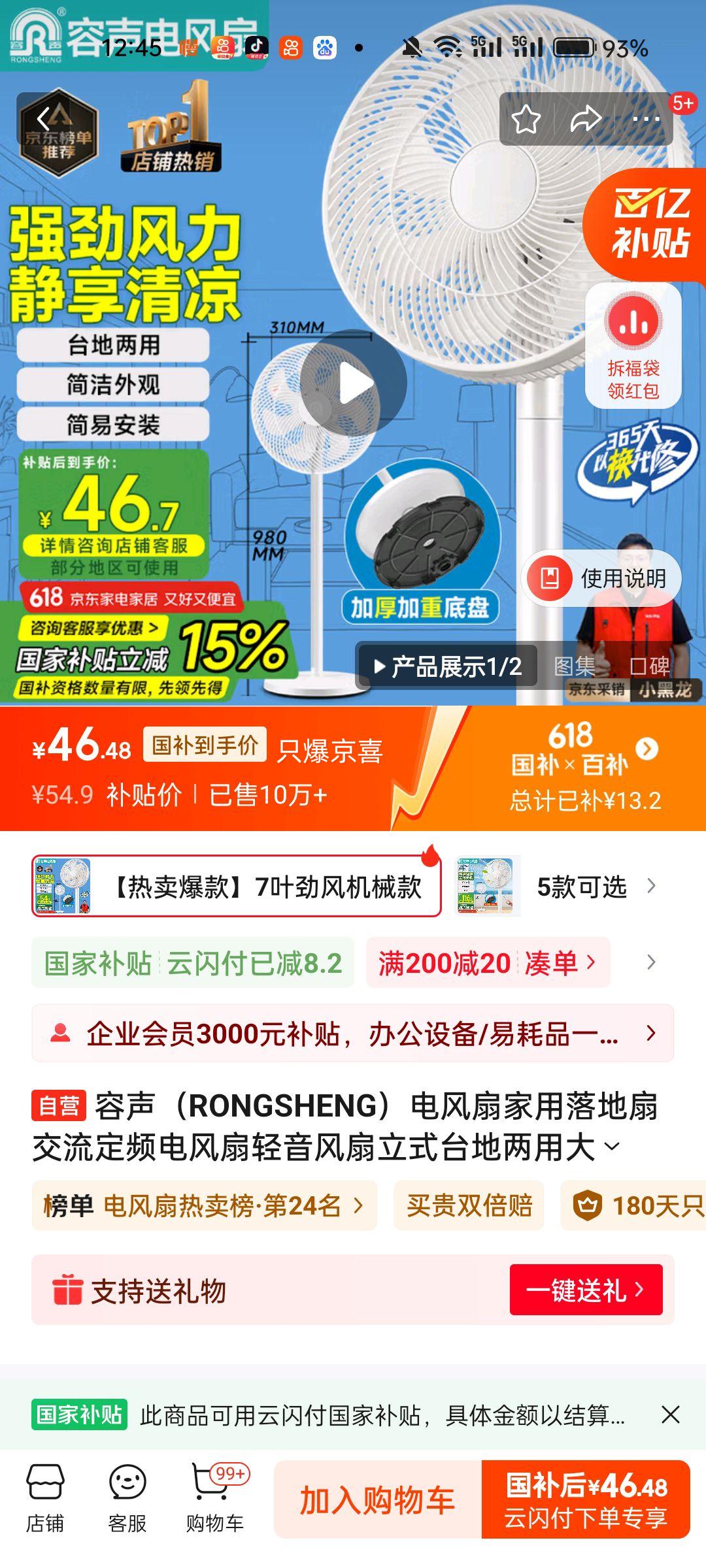
Task: Tap 加入购物车 to add to cart
Action: 377,1499
